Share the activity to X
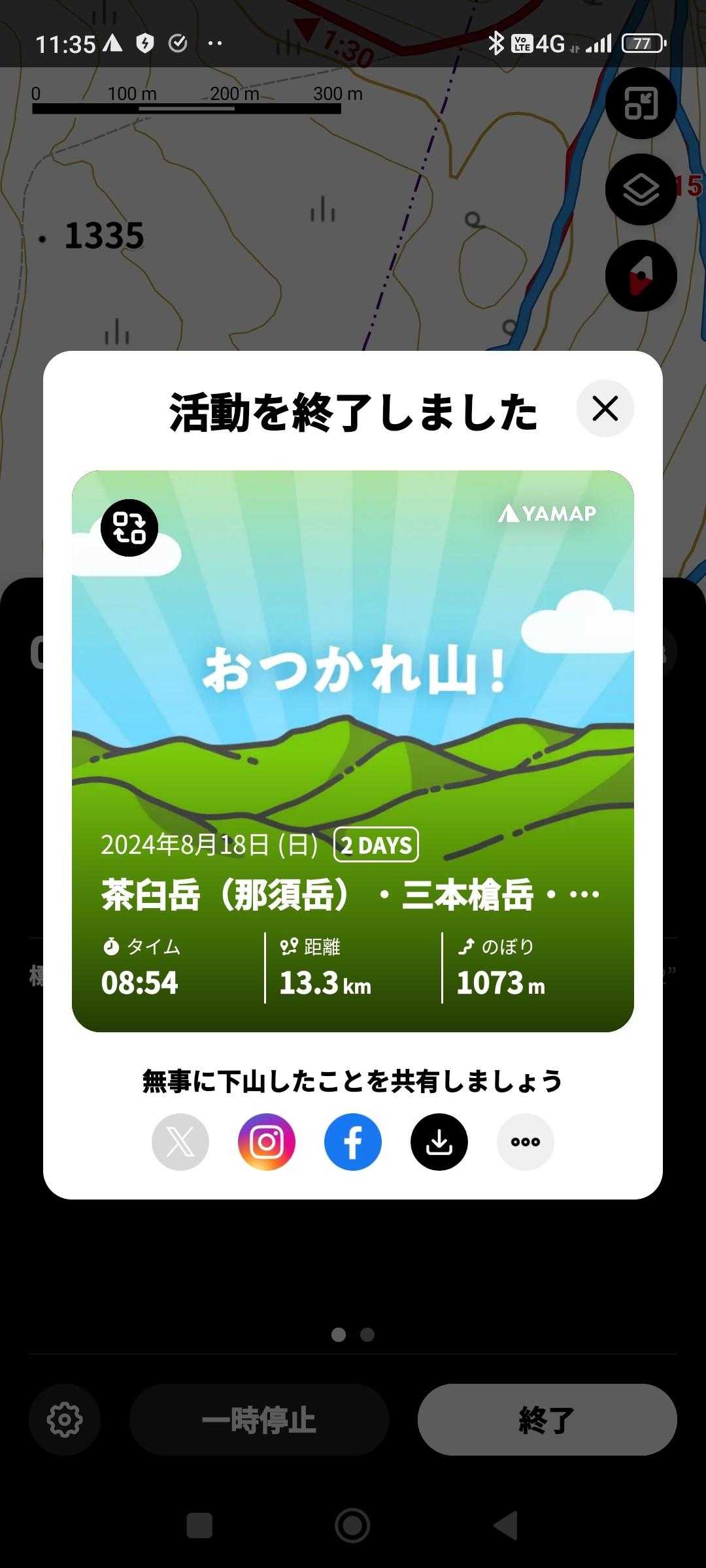 click(x=180, y=1142)
